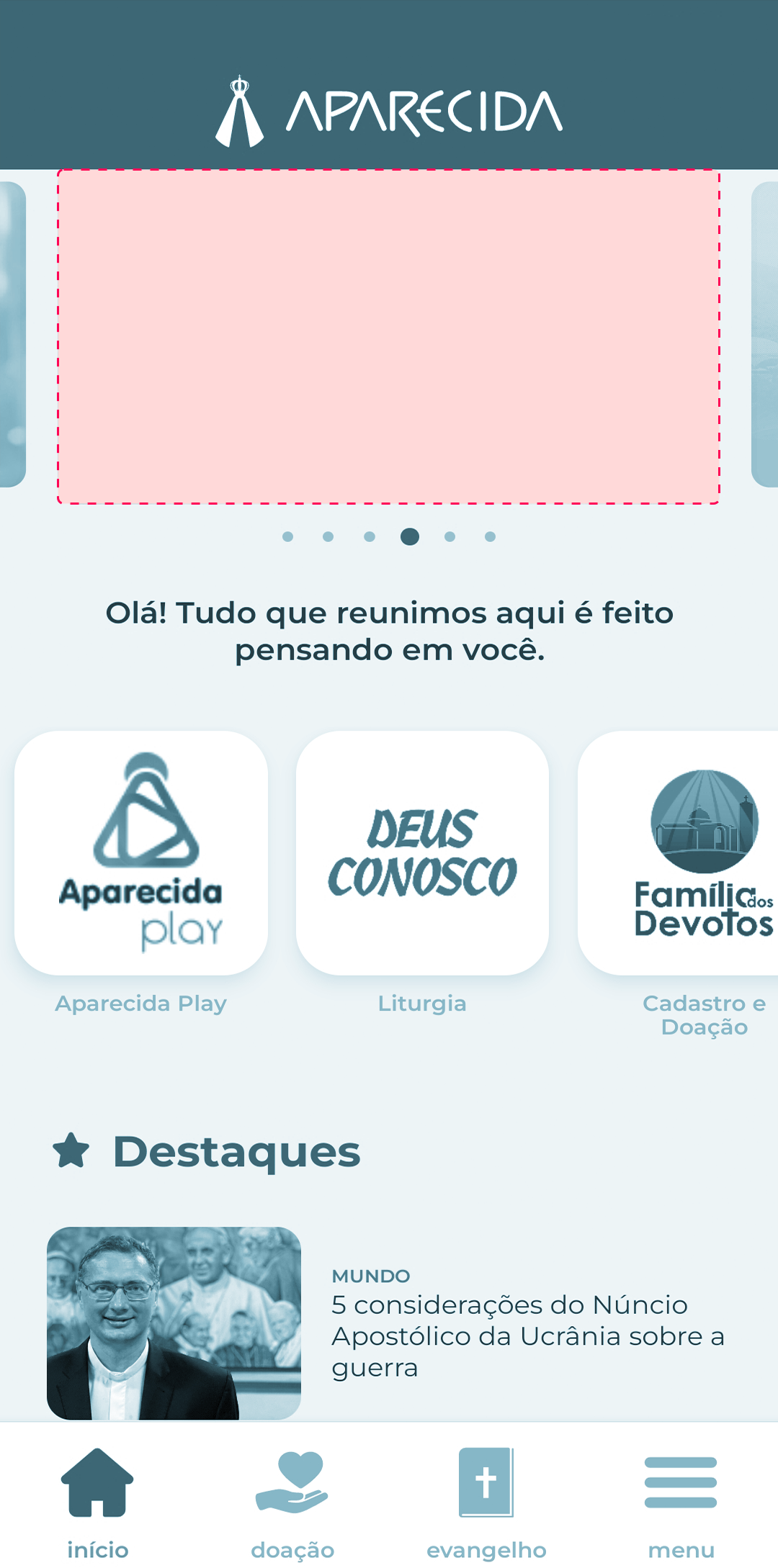Jump to the first carousel dot
This screenshot has height=1568, width=778.
(287, 536)
